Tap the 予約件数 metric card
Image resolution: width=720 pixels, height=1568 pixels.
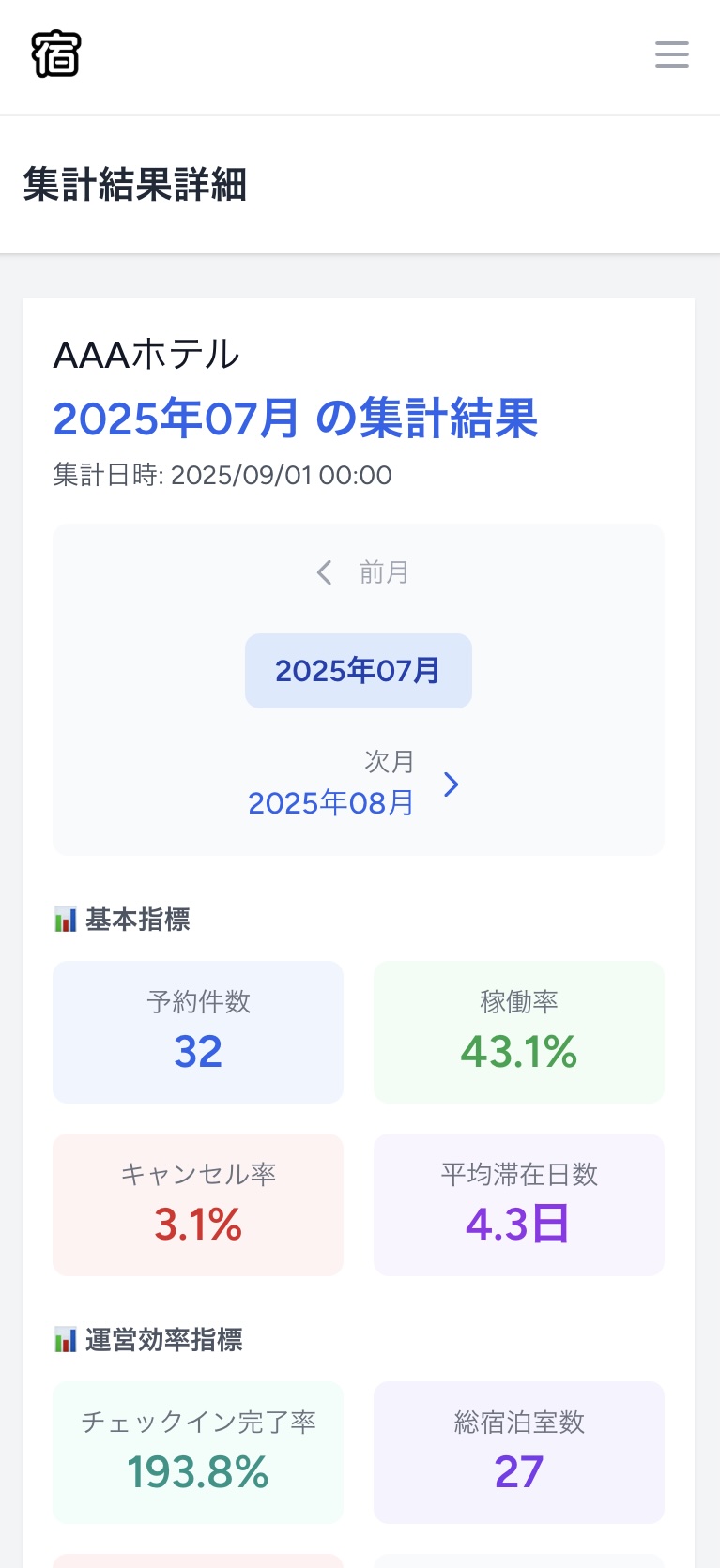(197, 1031)
